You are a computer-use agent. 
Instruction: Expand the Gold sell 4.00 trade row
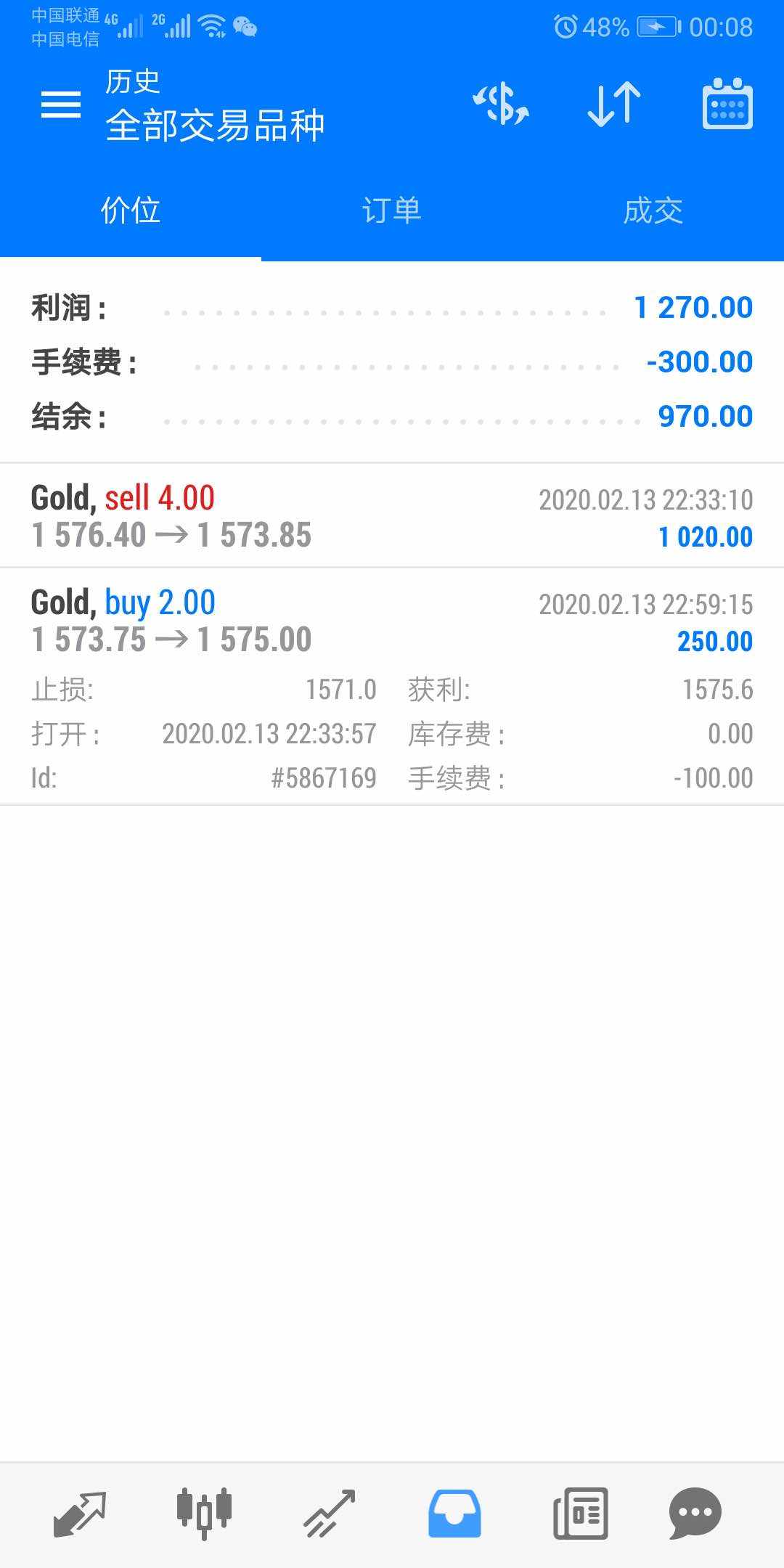pos(392,516)
